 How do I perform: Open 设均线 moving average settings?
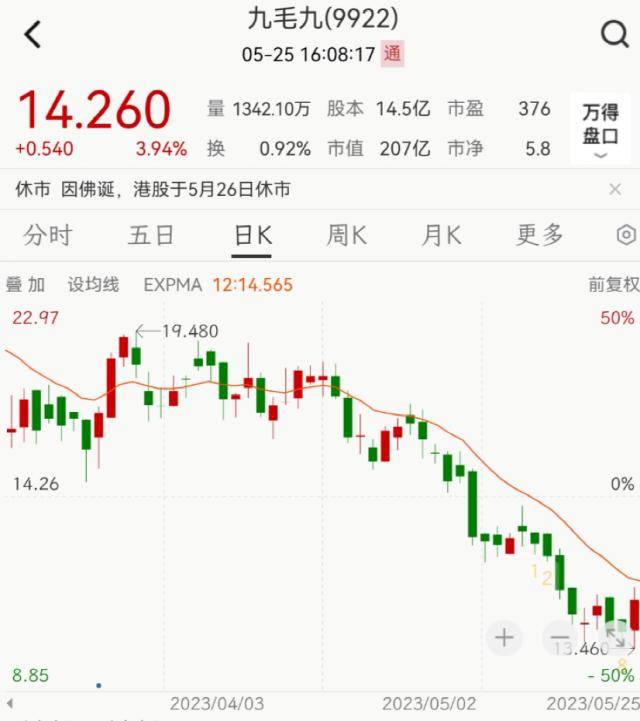click(93, 285)
